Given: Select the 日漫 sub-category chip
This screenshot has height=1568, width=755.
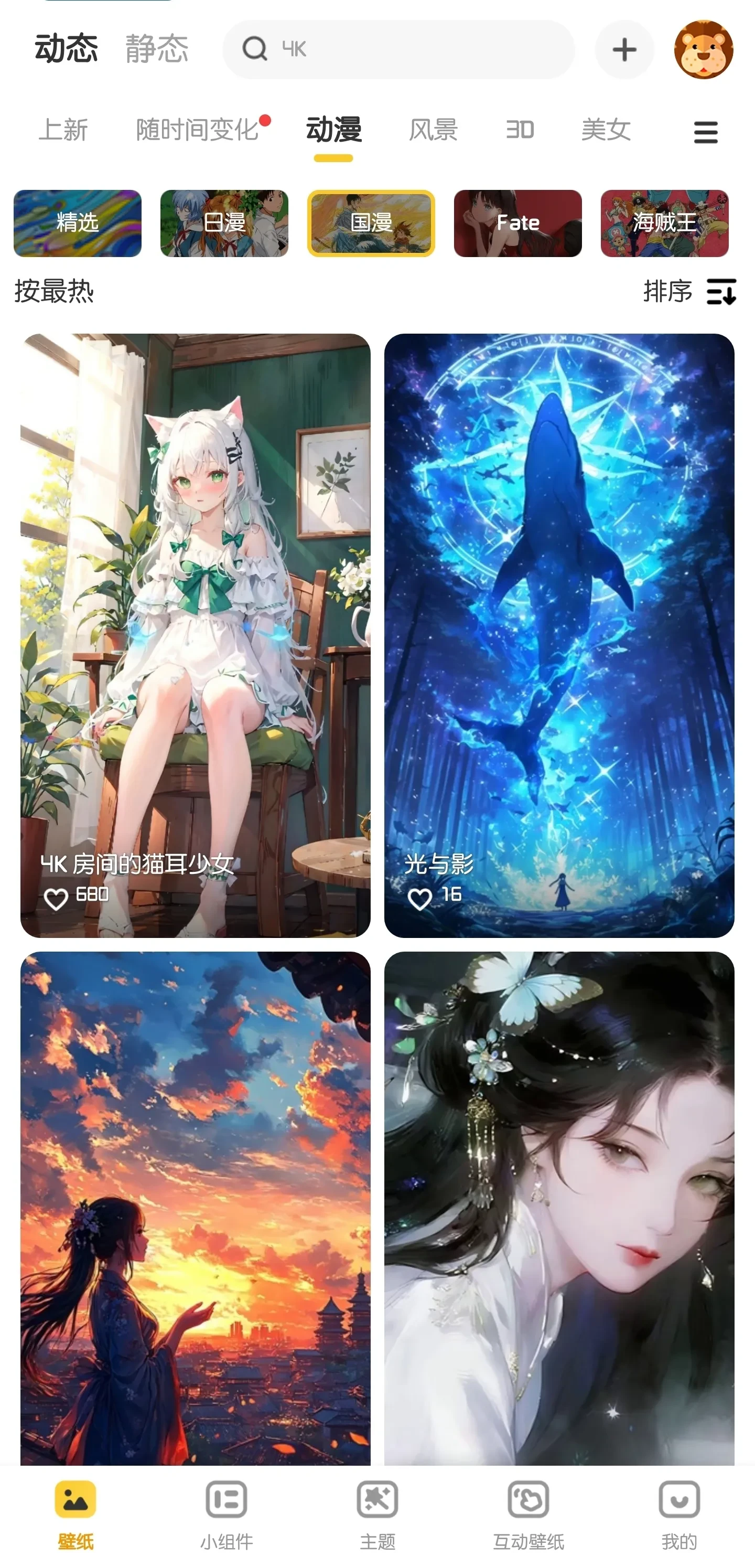Looking at the screenshot, I should [224, 223].
